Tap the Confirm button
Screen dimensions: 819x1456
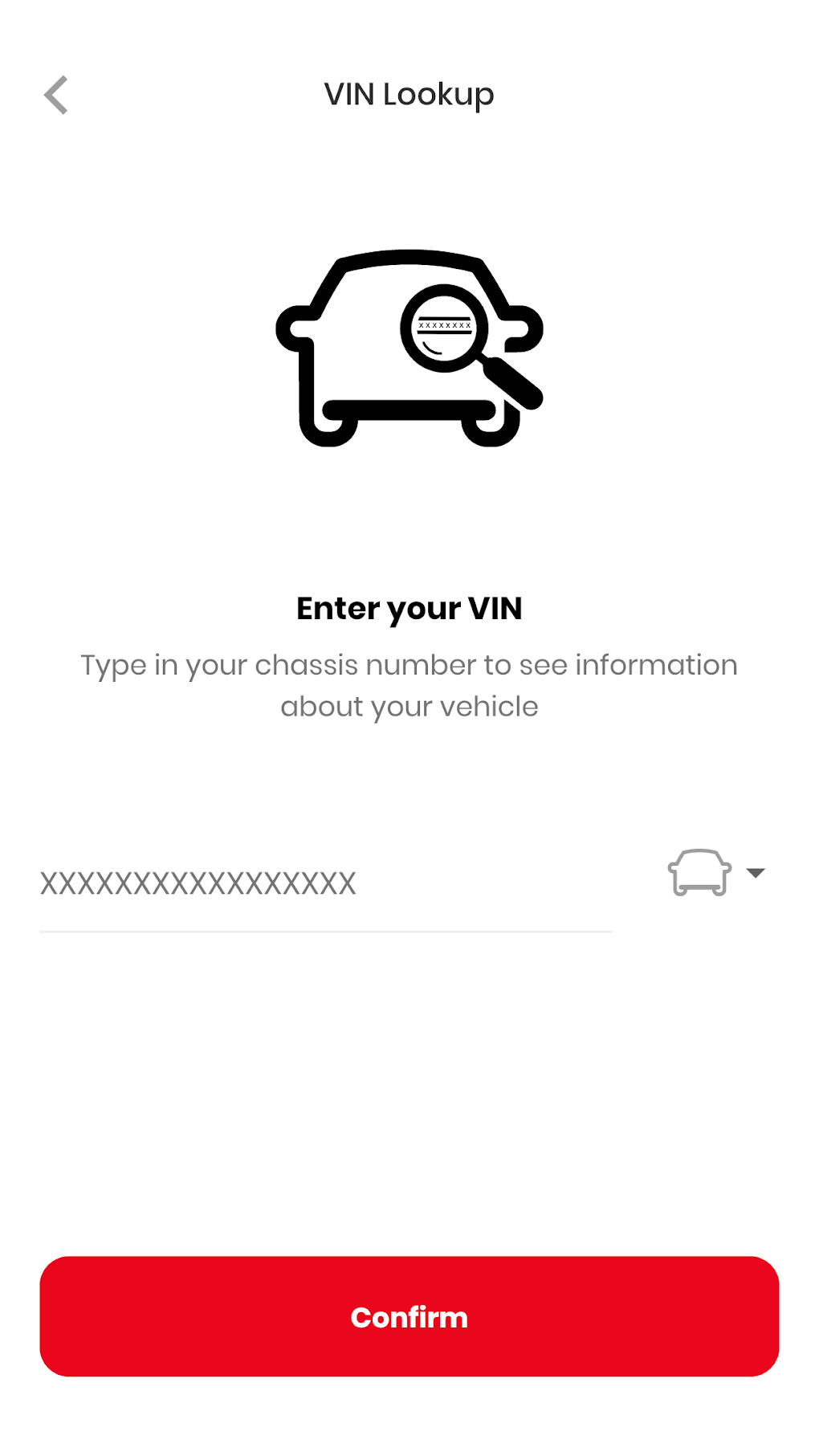pyautogui.click(x=409, y=1316)
